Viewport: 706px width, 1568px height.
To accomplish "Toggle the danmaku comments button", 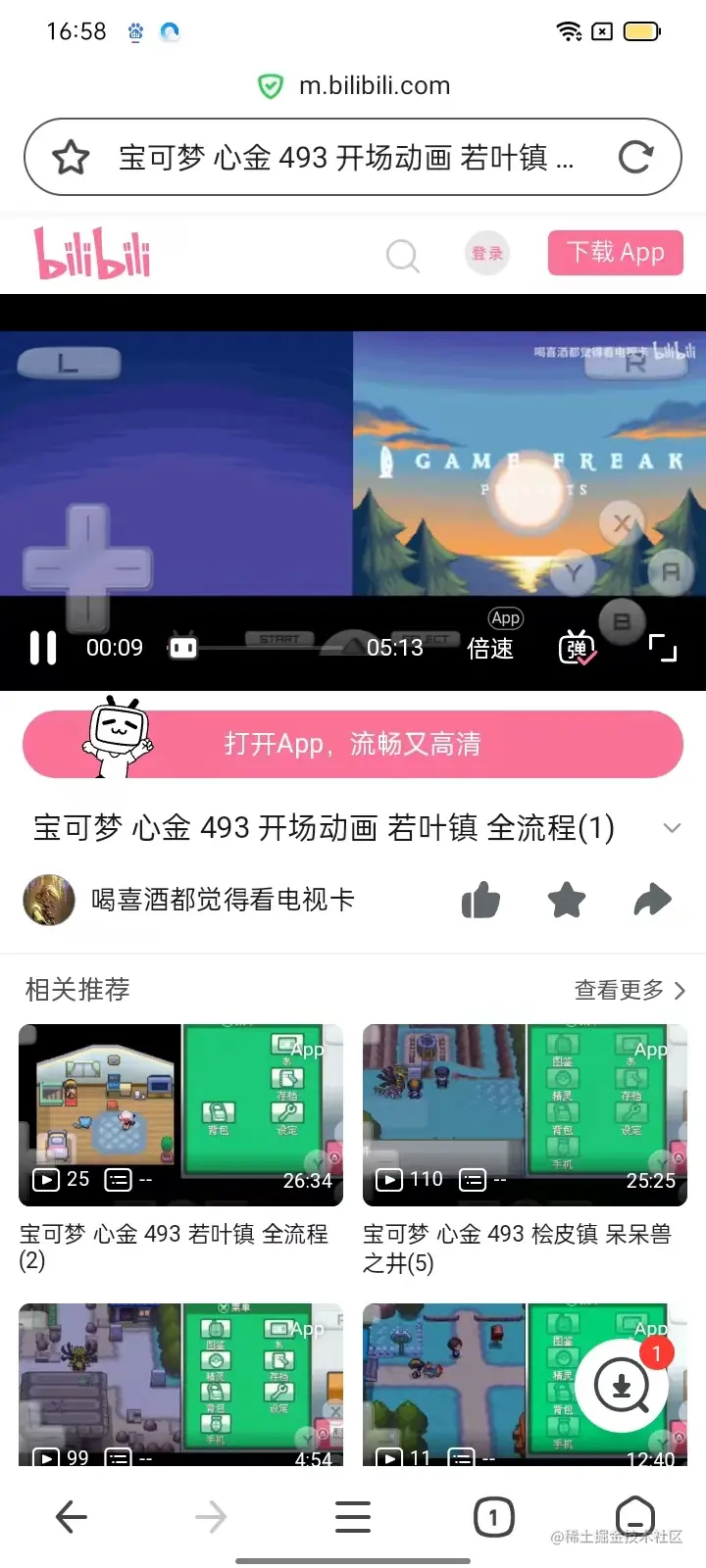I will pos(577,648).
